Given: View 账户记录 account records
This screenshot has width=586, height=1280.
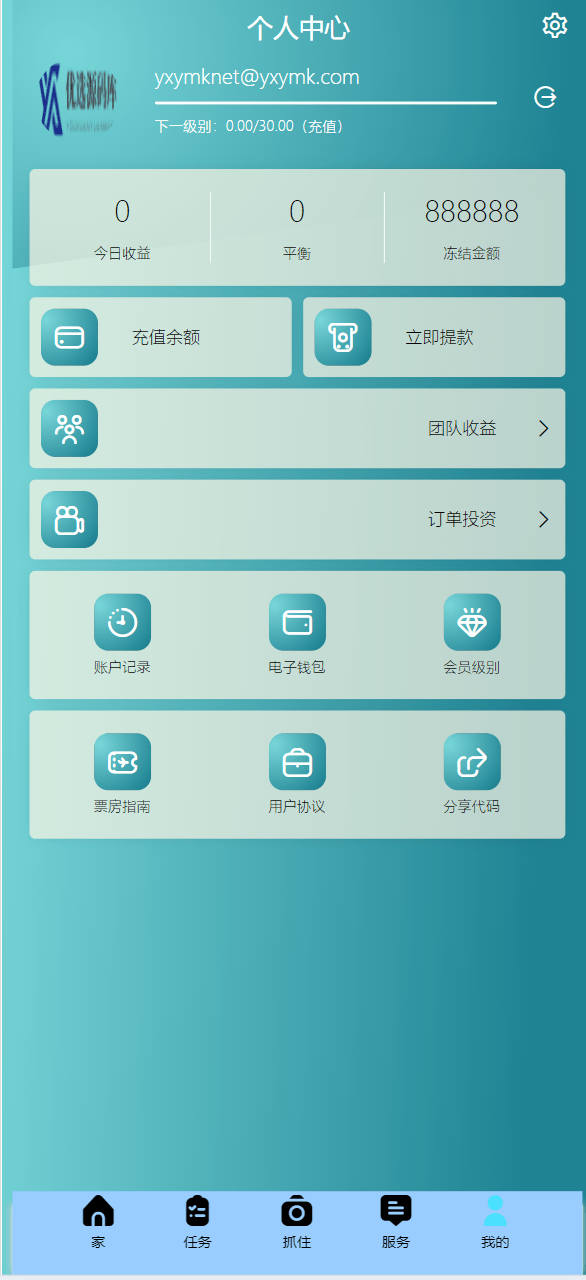Looking at the screenshot, I should click(122, 635).
